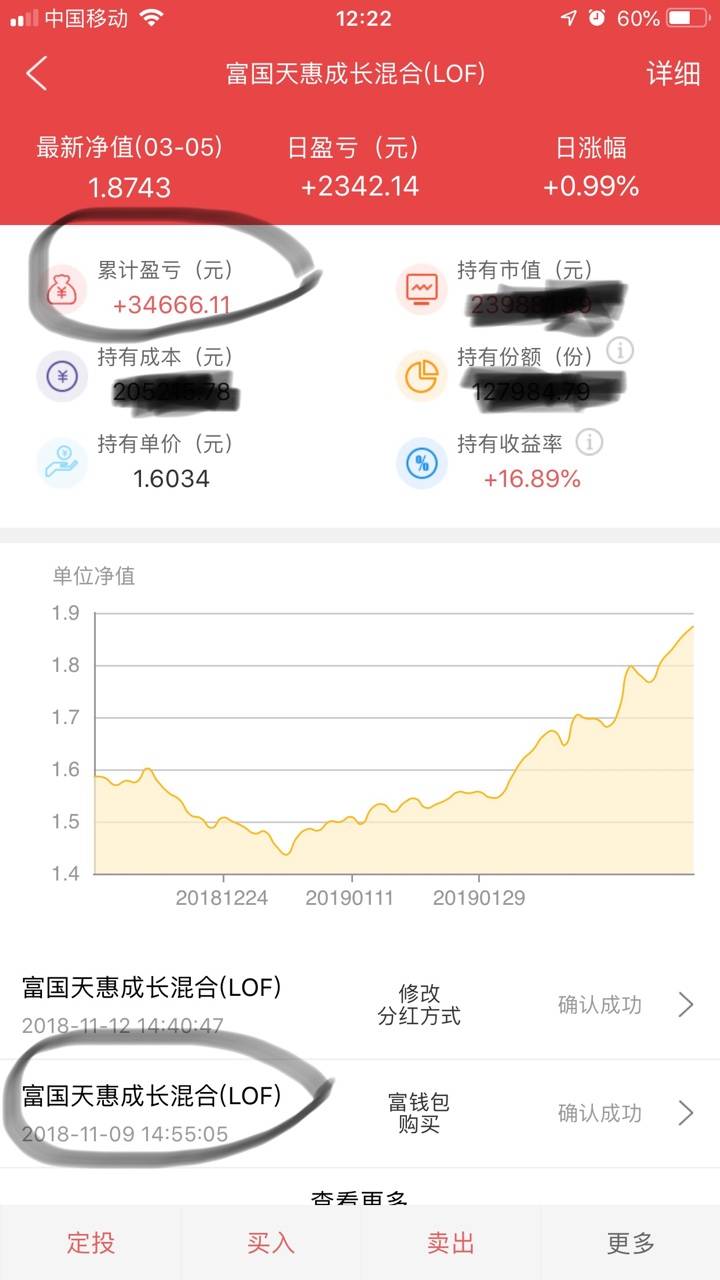Tap the info icon next to 持有份额
Viewport: 720px width, 1280px height.
620,351
